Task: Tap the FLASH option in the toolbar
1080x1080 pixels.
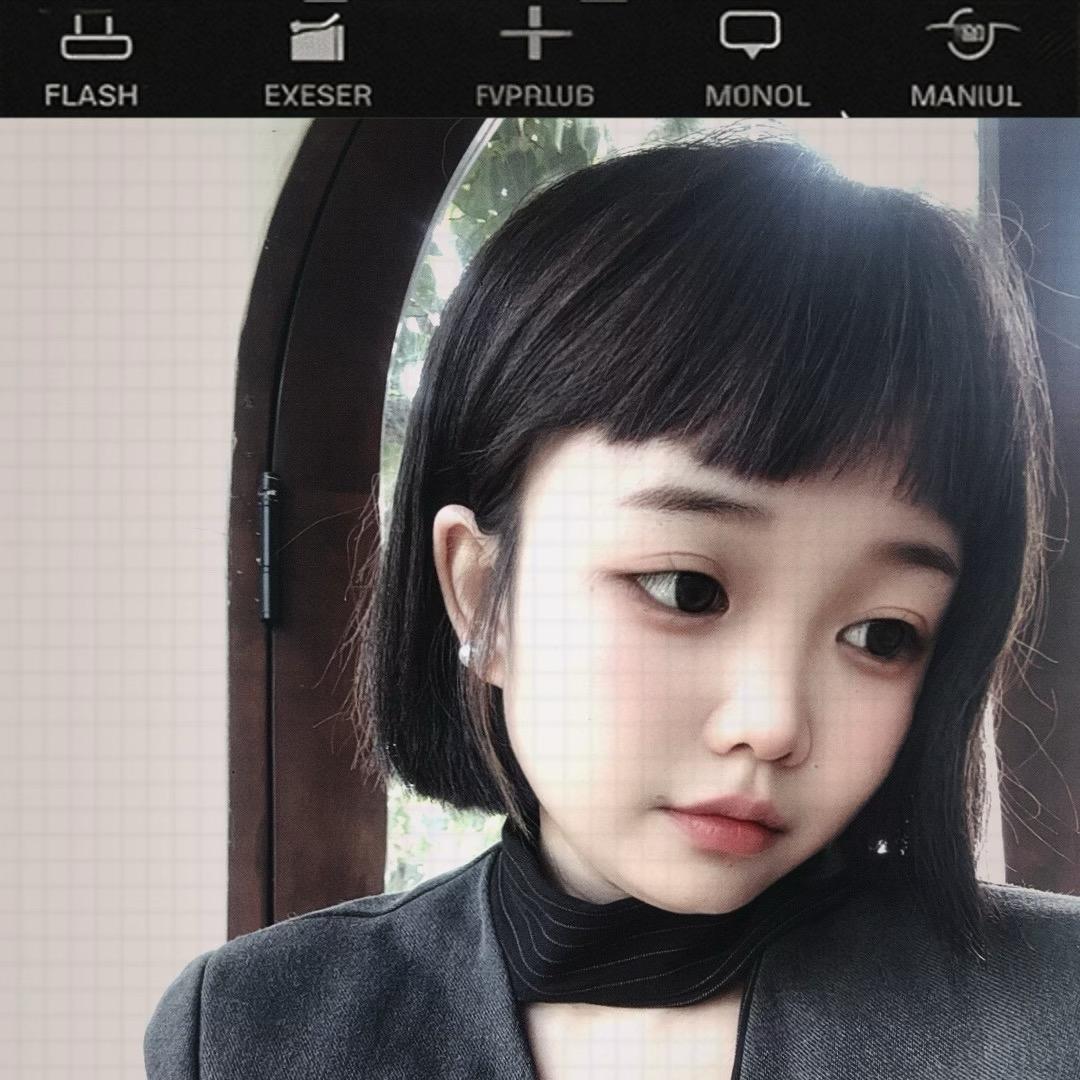Action: 92,58
